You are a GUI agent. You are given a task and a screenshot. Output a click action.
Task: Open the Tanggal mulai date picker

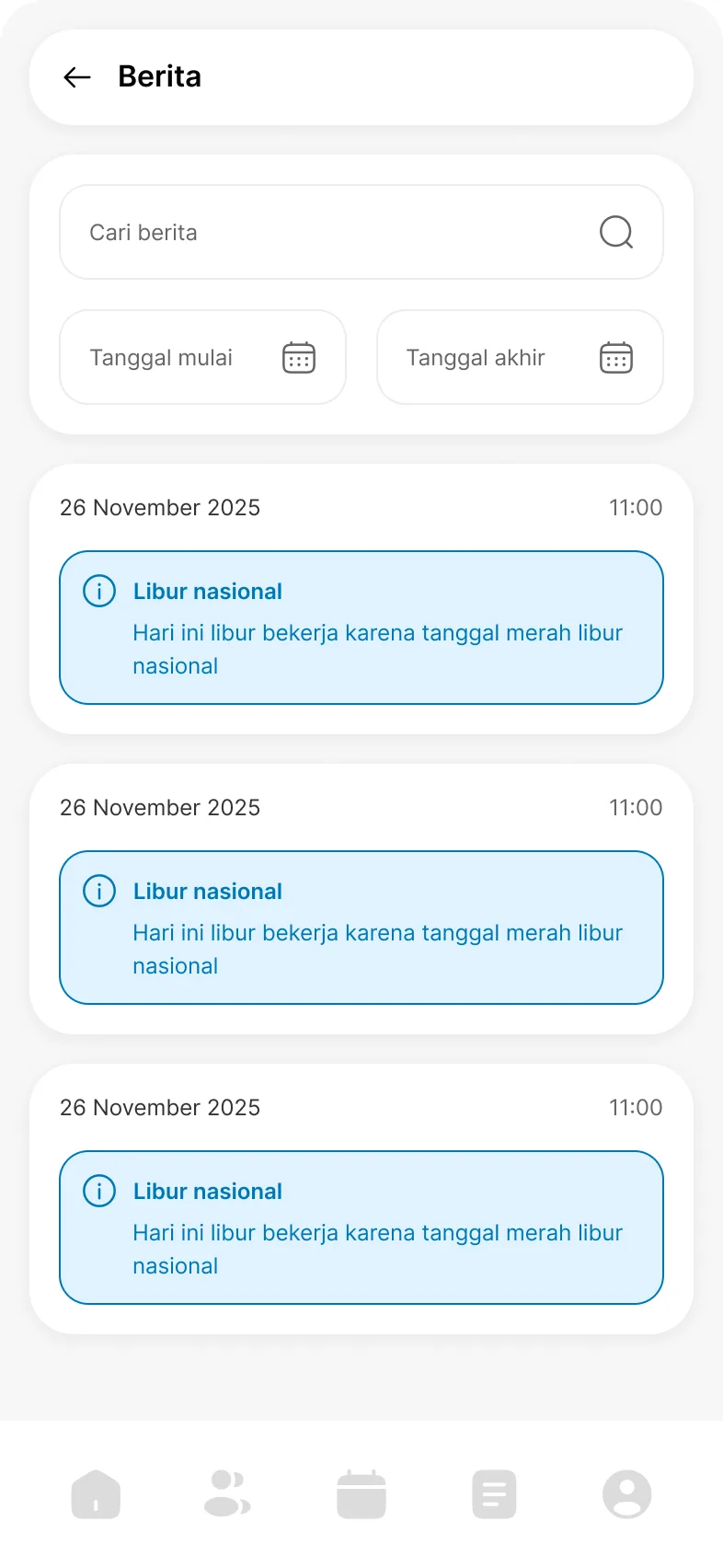pyautogui.click(x=202, y=357)
